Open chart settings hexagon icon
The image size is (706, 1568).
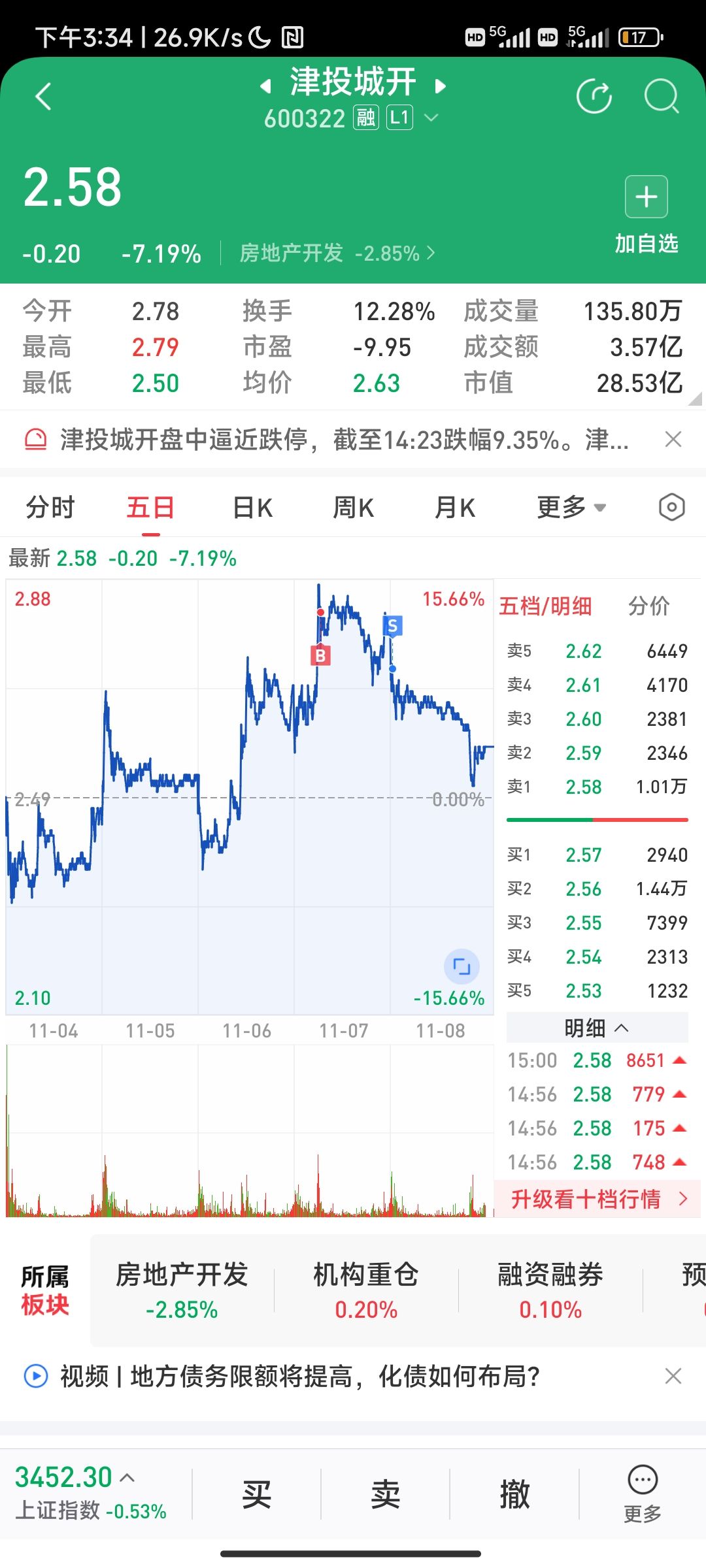(x=671, y=508)
